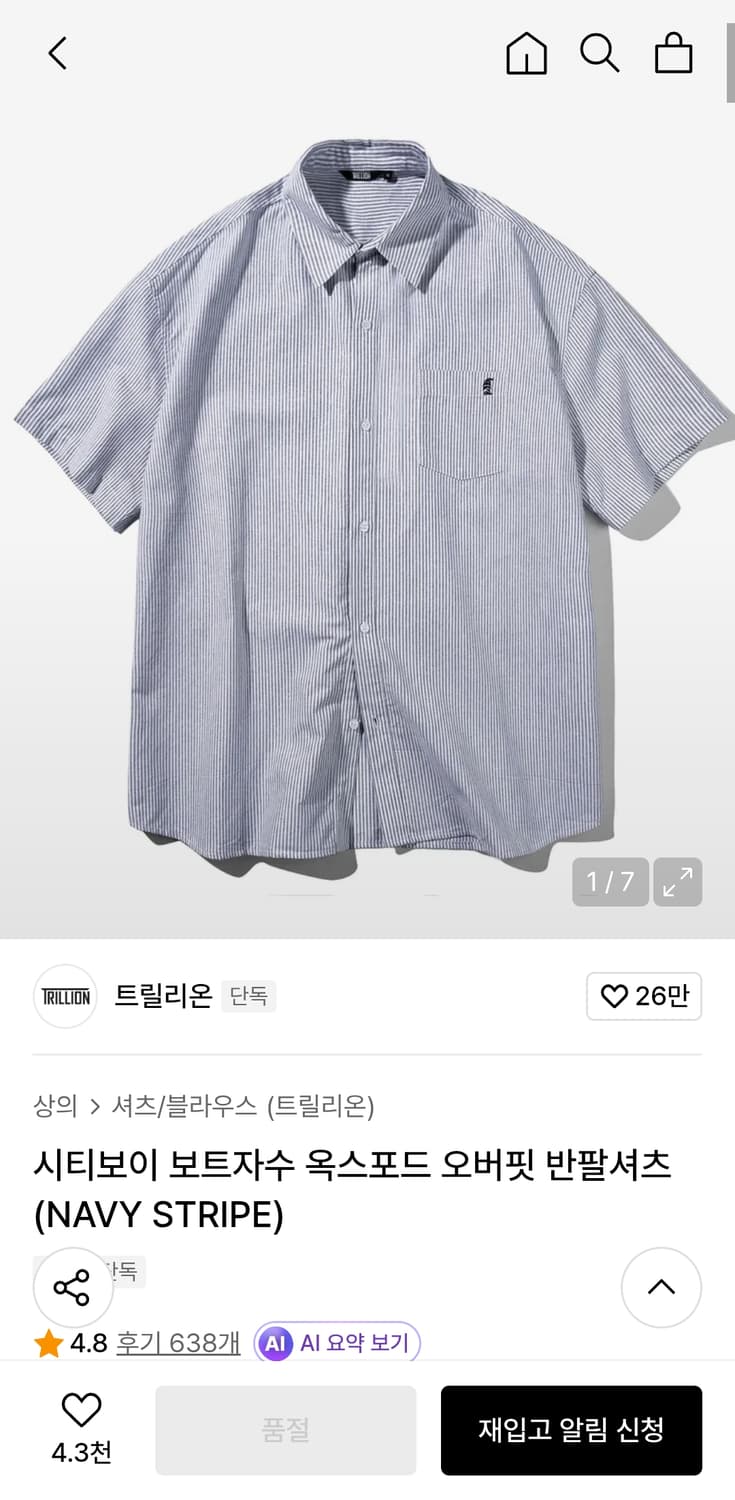The width and height of the screenshot is (735, 1500).
Task: Open search using the magnifier icon
Action: 600,55
